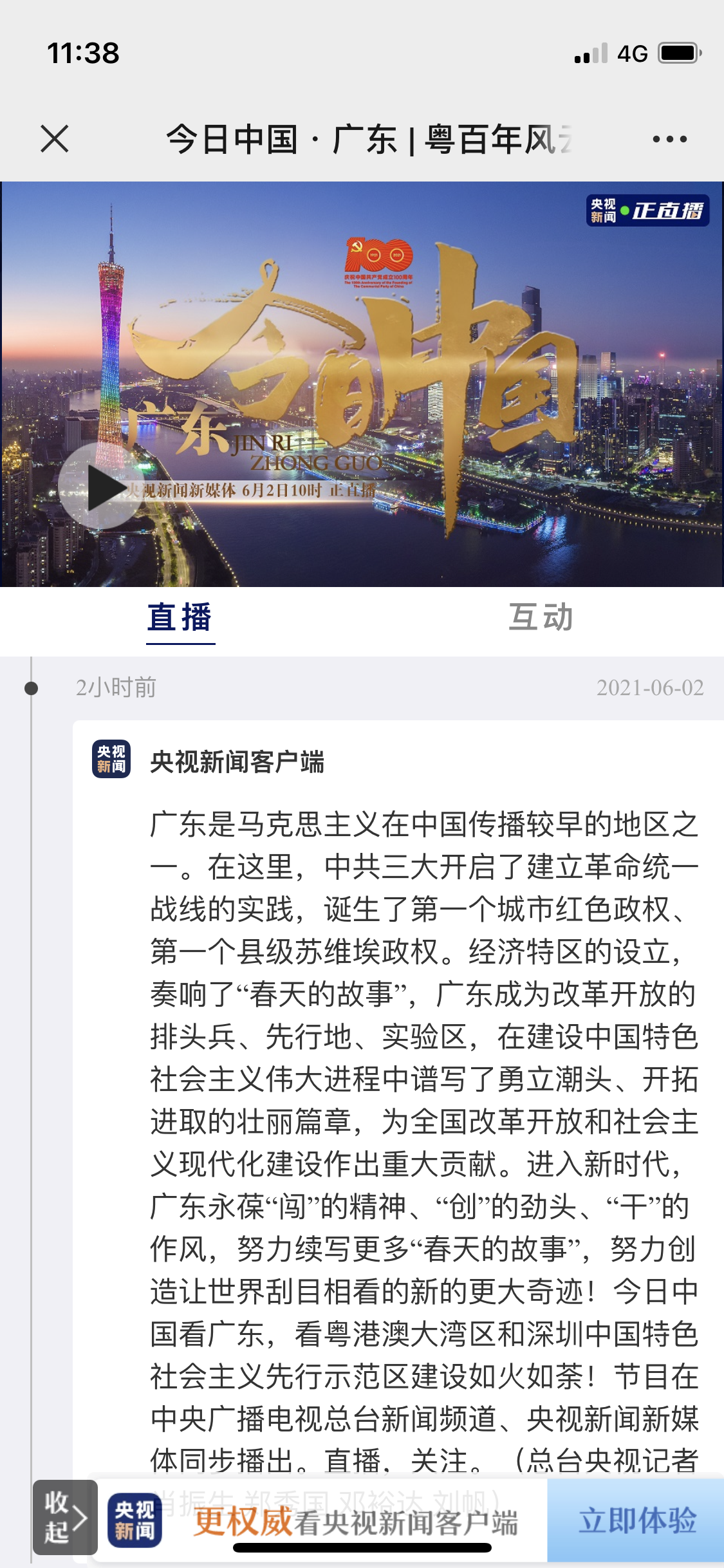Tap the 立即体验 button
This screenshot has width=724, height=1568.
pyautogui.click(x=636, y=1520)
